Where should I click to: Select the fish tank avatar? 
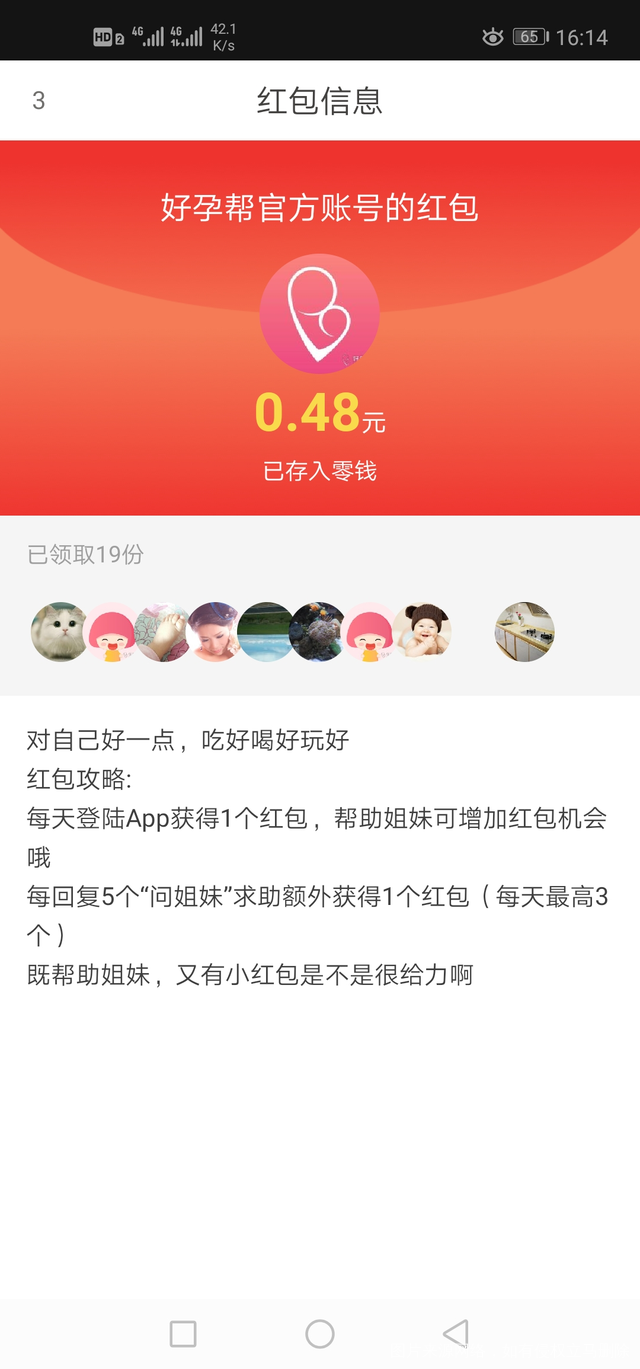pyautogui.click(x=318, y=632)
